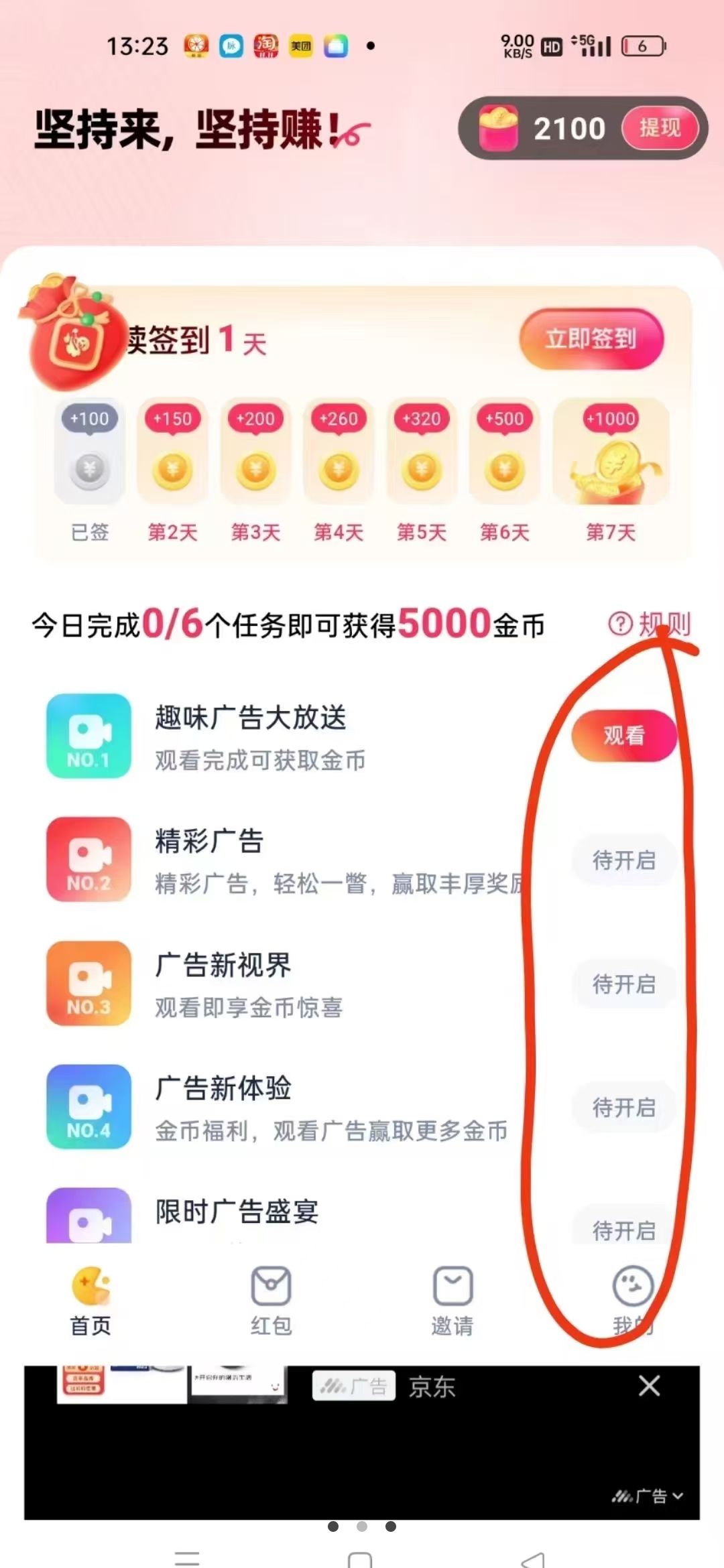Open the 我的 profile tab
The image size is (724, 1568).
[633, 1301]
